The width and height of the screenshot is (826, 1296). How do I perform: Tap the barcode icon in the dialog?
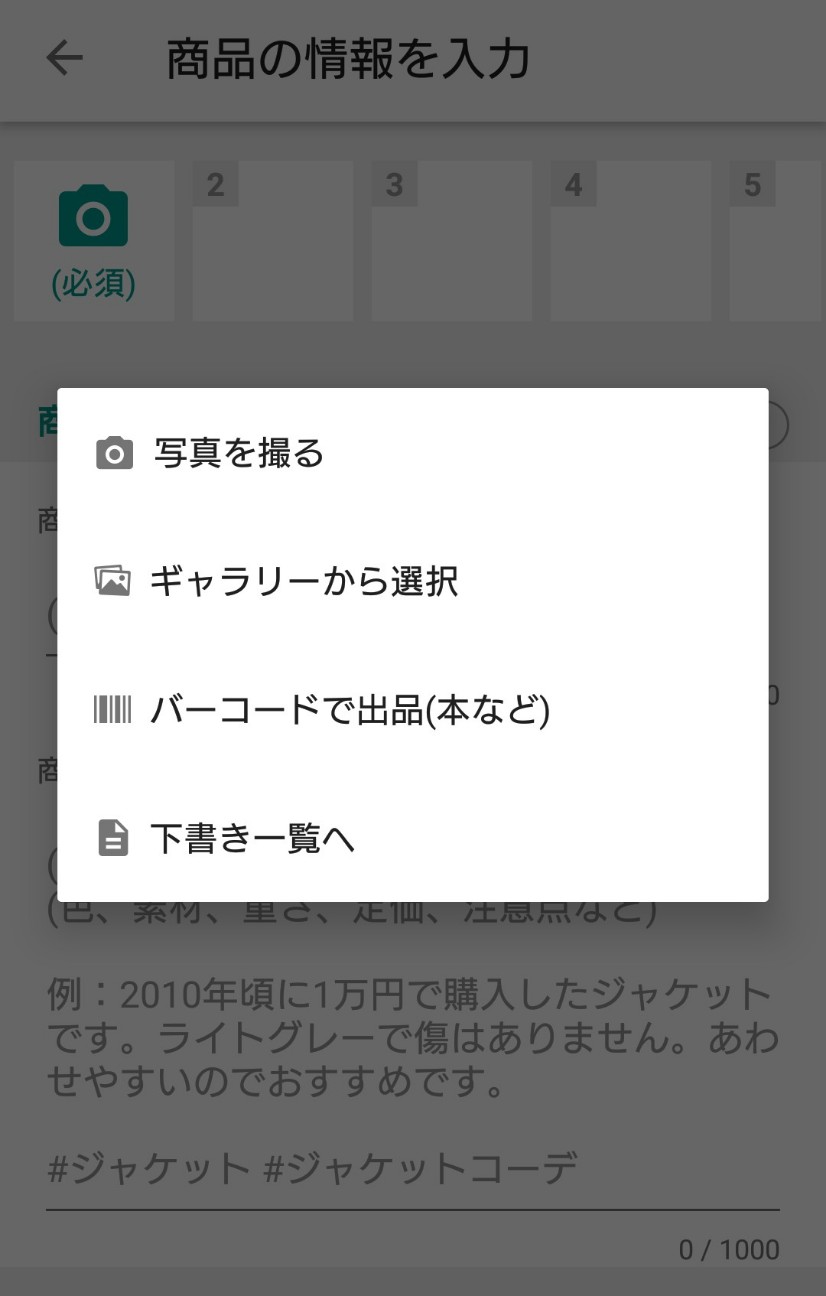pos(115,710)
